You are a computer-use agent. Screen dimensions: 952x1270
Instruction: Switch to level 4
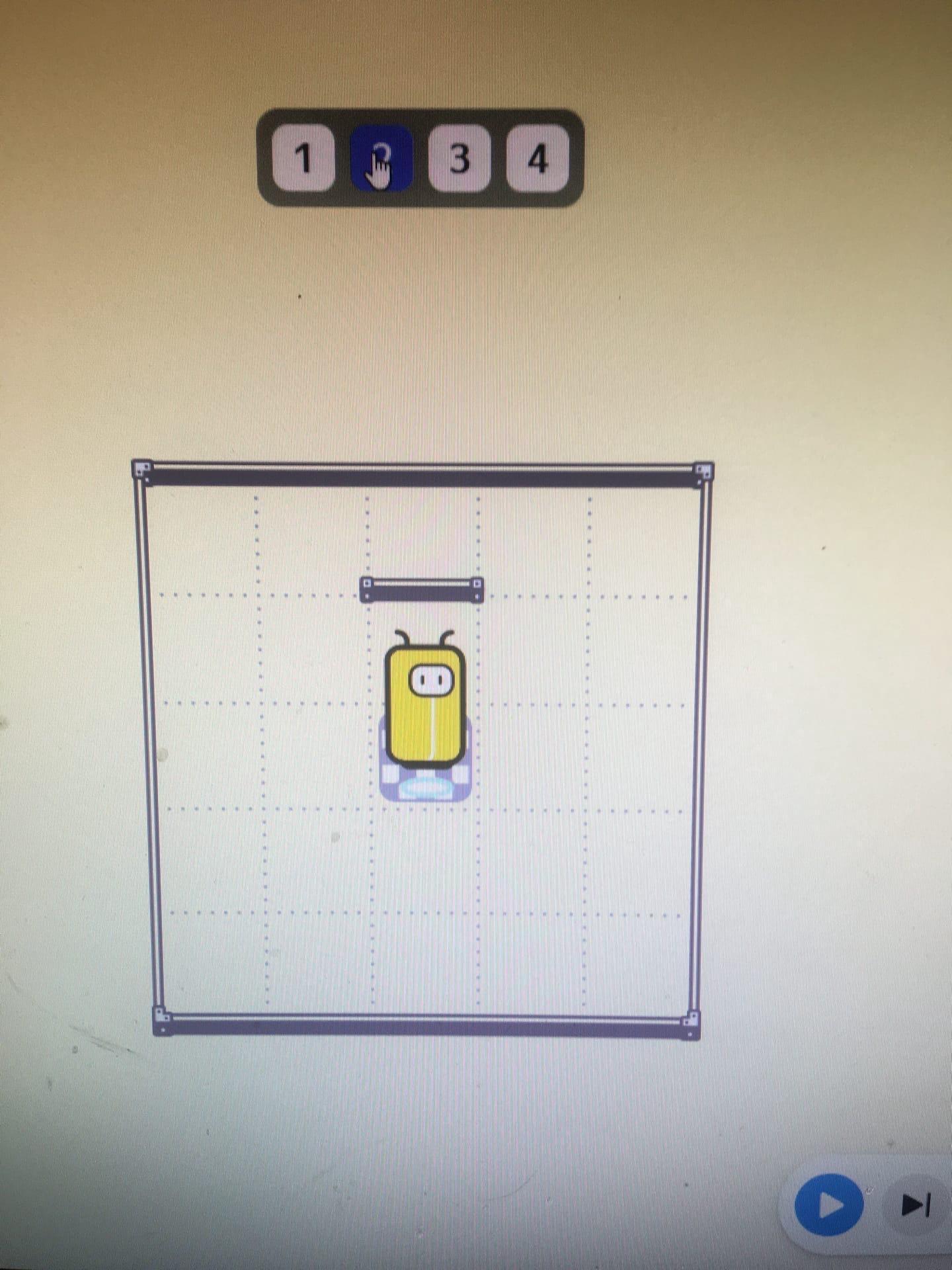pos(537,159)
